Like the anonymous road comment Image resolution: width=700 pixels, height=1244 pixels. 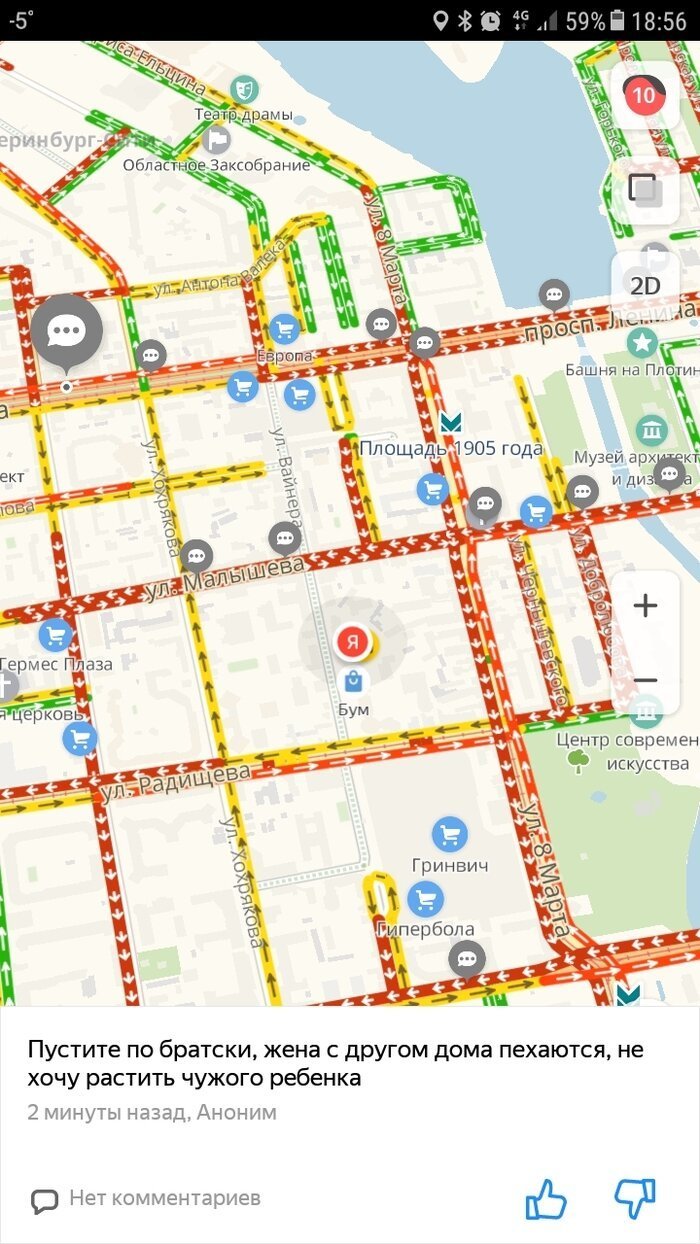546,1199
